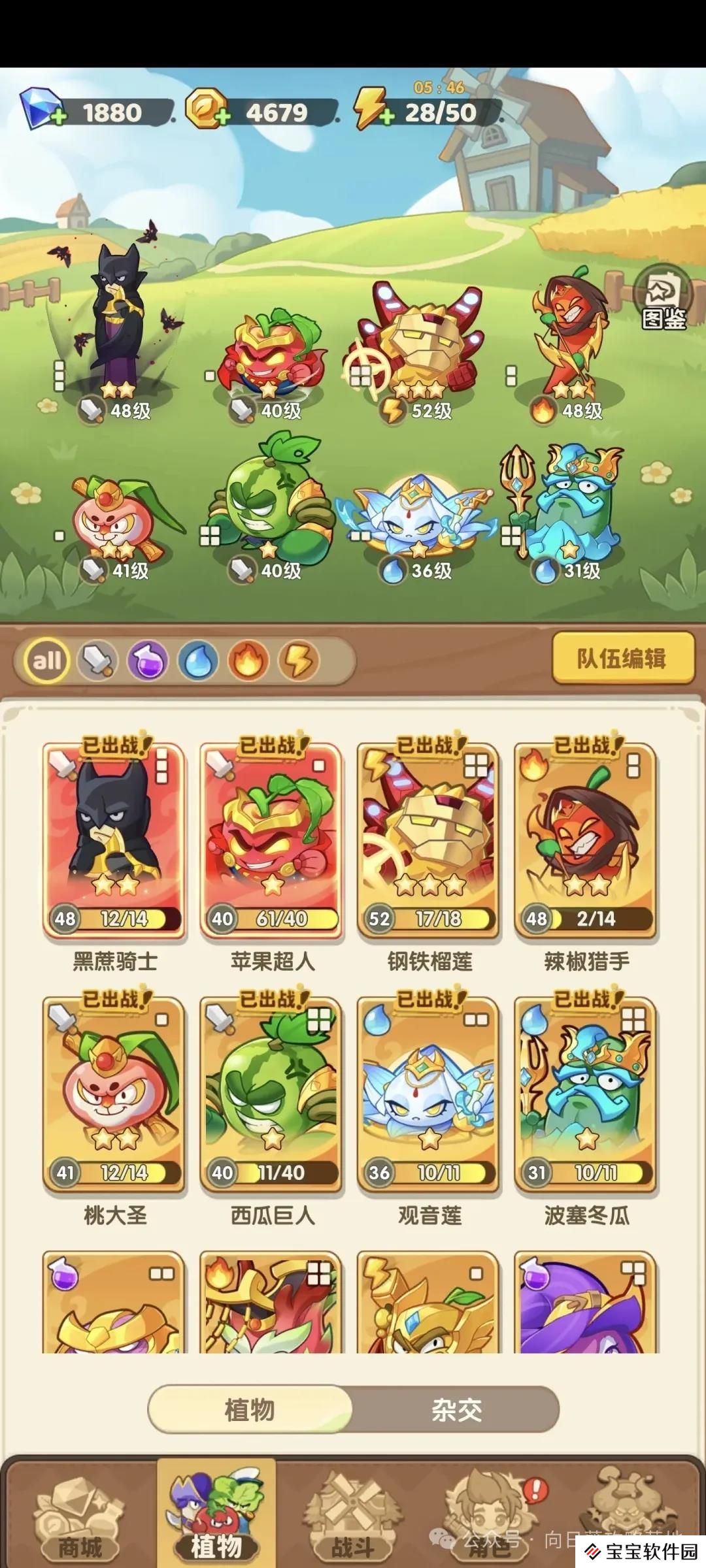Filter plants by water drop type
The height and width of the screenshot is (1568, 706).
point(198,661)
